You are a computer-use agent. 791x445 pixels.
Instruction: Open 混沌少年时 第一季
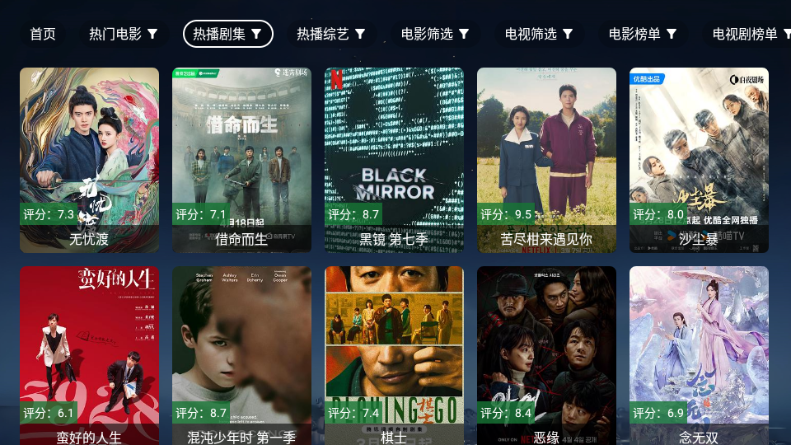(x=241, y=355)
